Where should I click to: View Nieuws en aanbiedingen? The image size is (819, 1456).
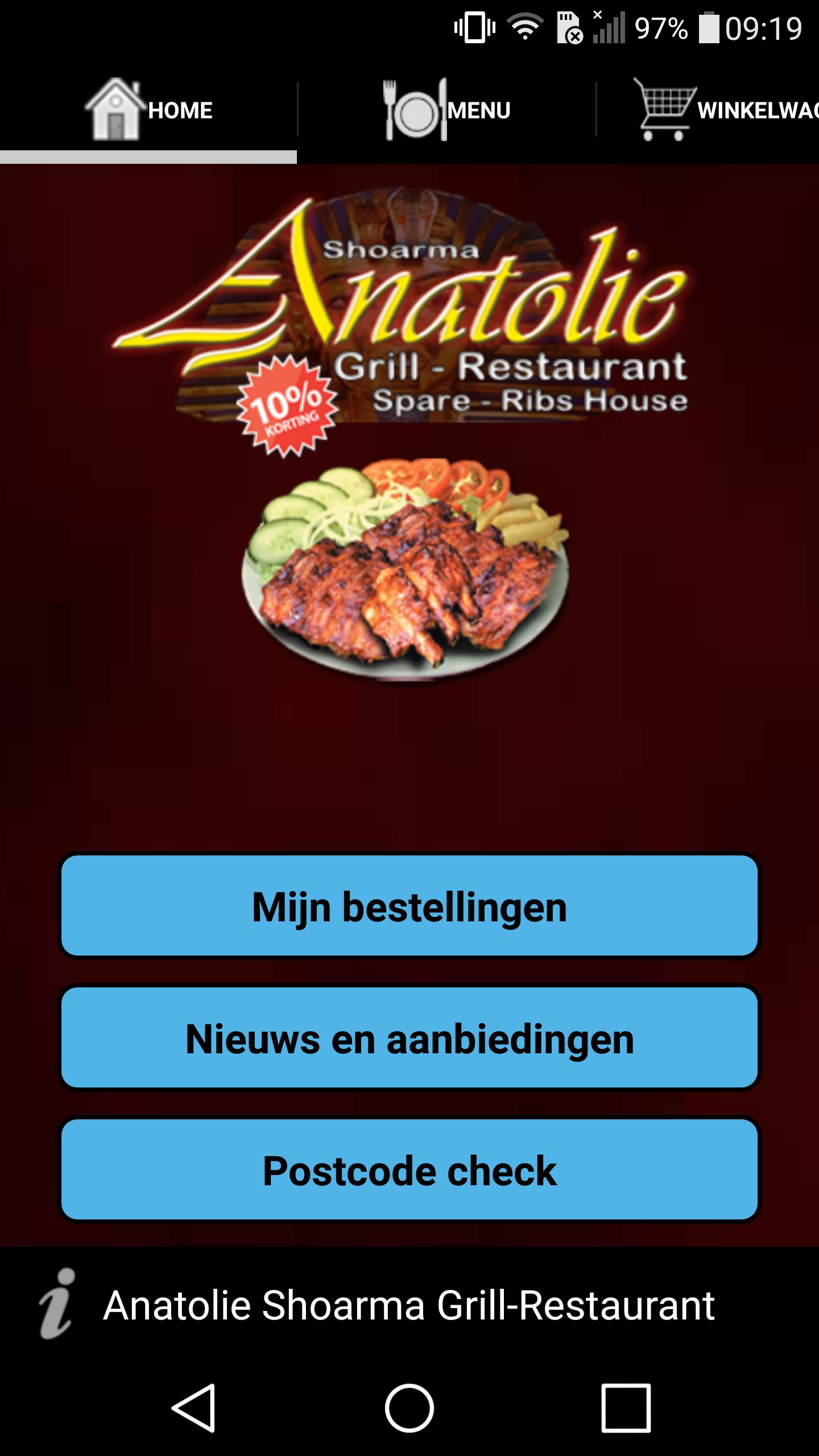pos(409,1039)
